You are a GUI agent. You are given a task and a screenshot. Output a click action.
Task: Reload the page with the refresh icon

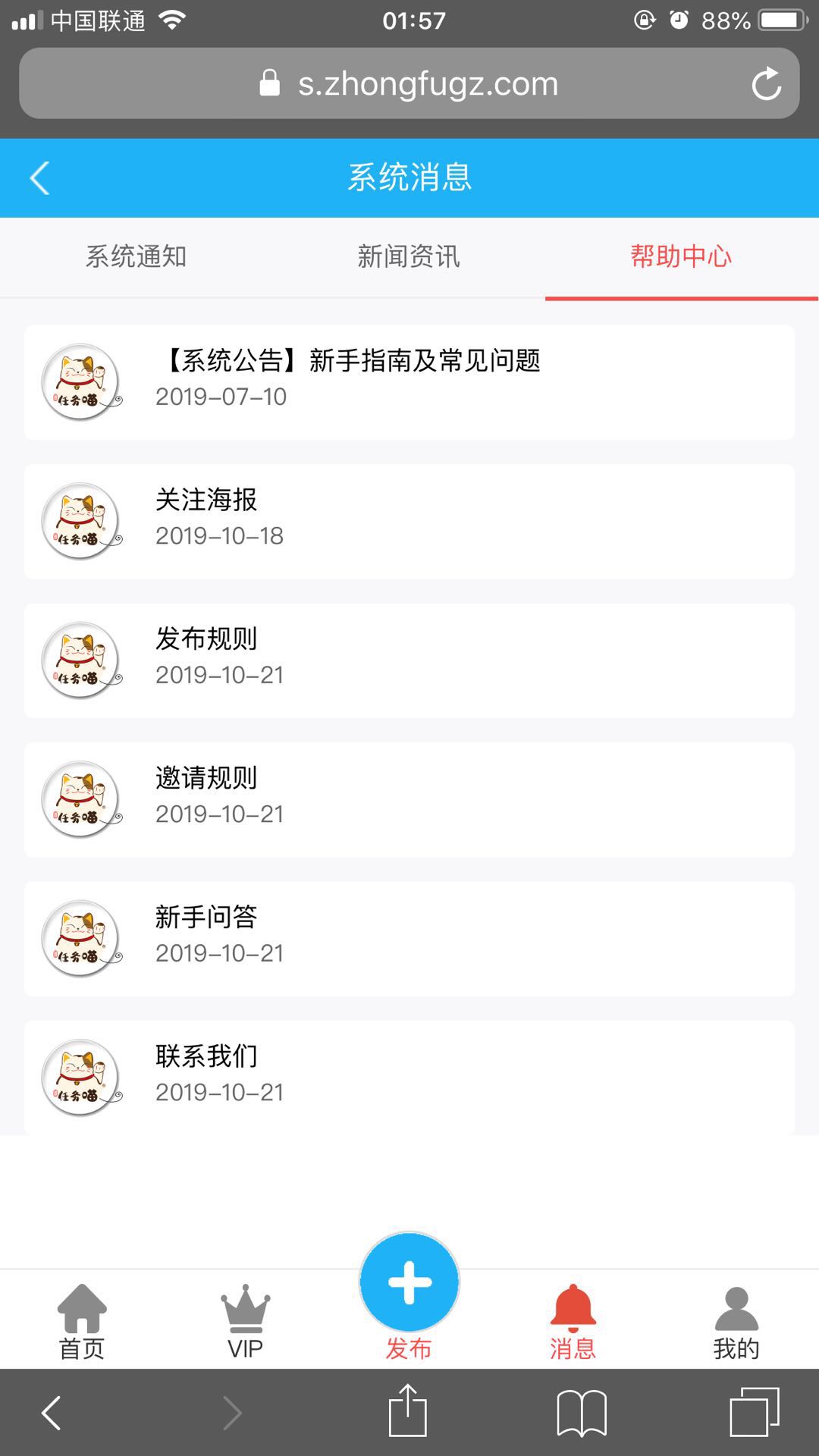(767, 83)
